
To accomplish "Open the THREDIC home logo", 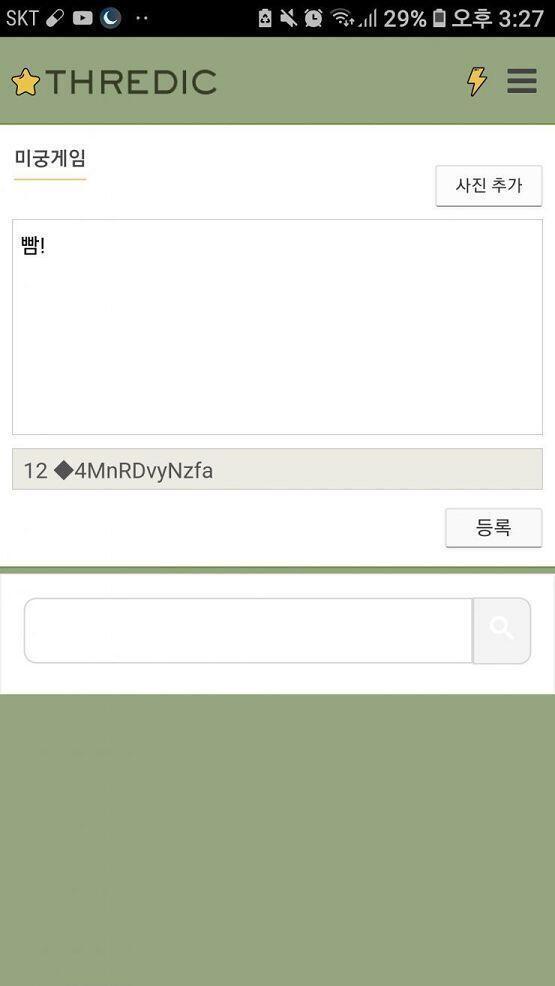I will coord(114,82).
